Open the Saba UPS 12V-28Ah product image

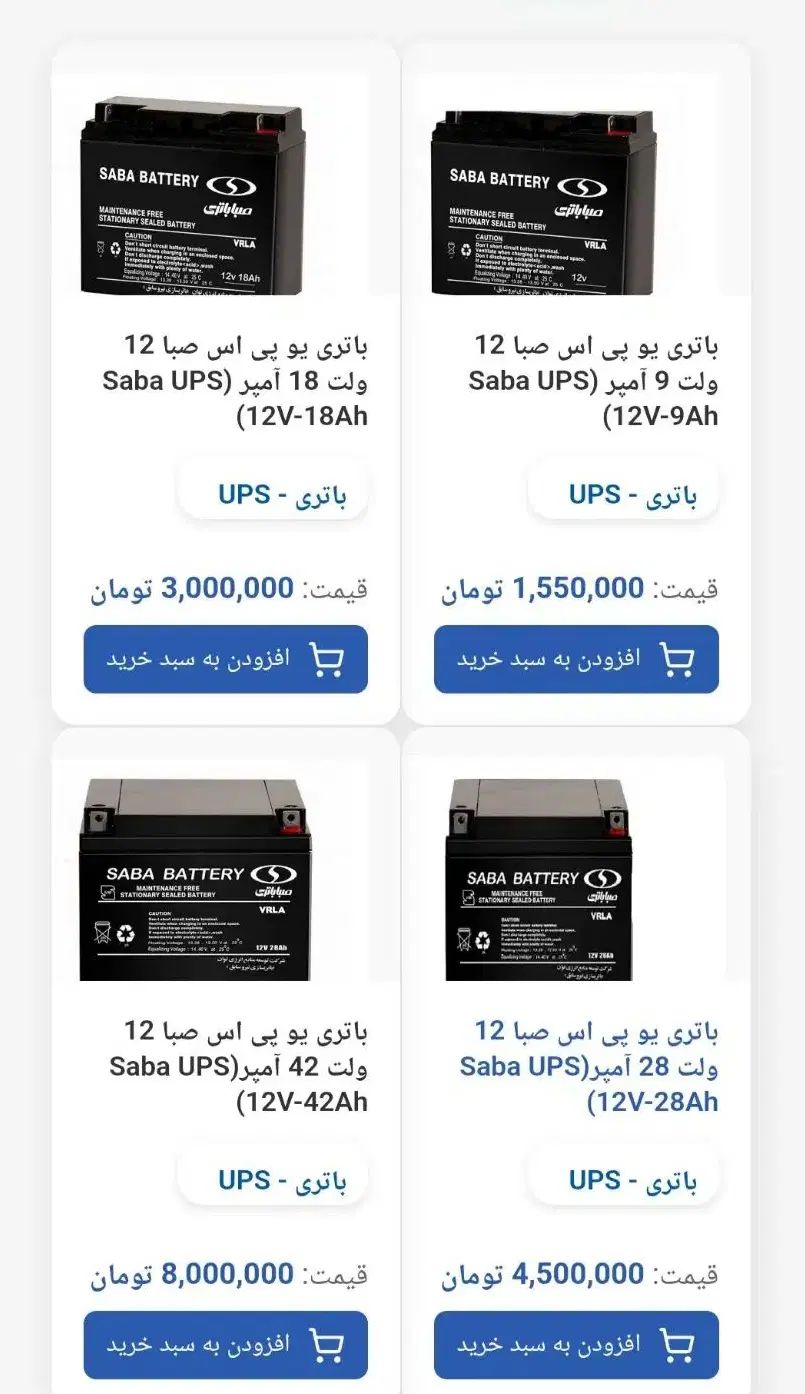(538, 880)
